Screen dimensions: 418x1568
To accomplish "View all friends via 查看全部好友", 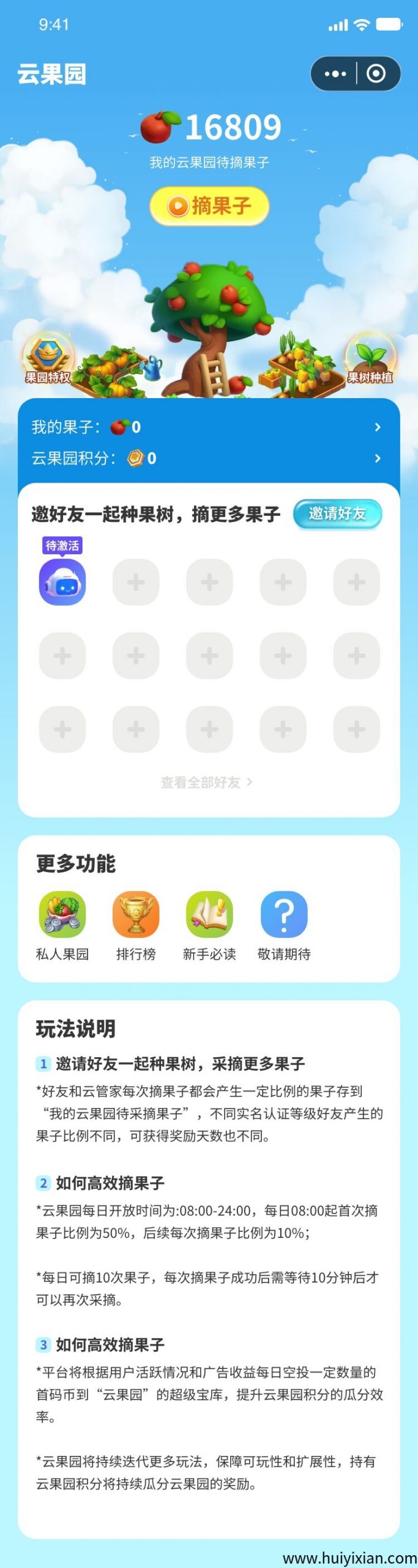I will click(206, 782).
